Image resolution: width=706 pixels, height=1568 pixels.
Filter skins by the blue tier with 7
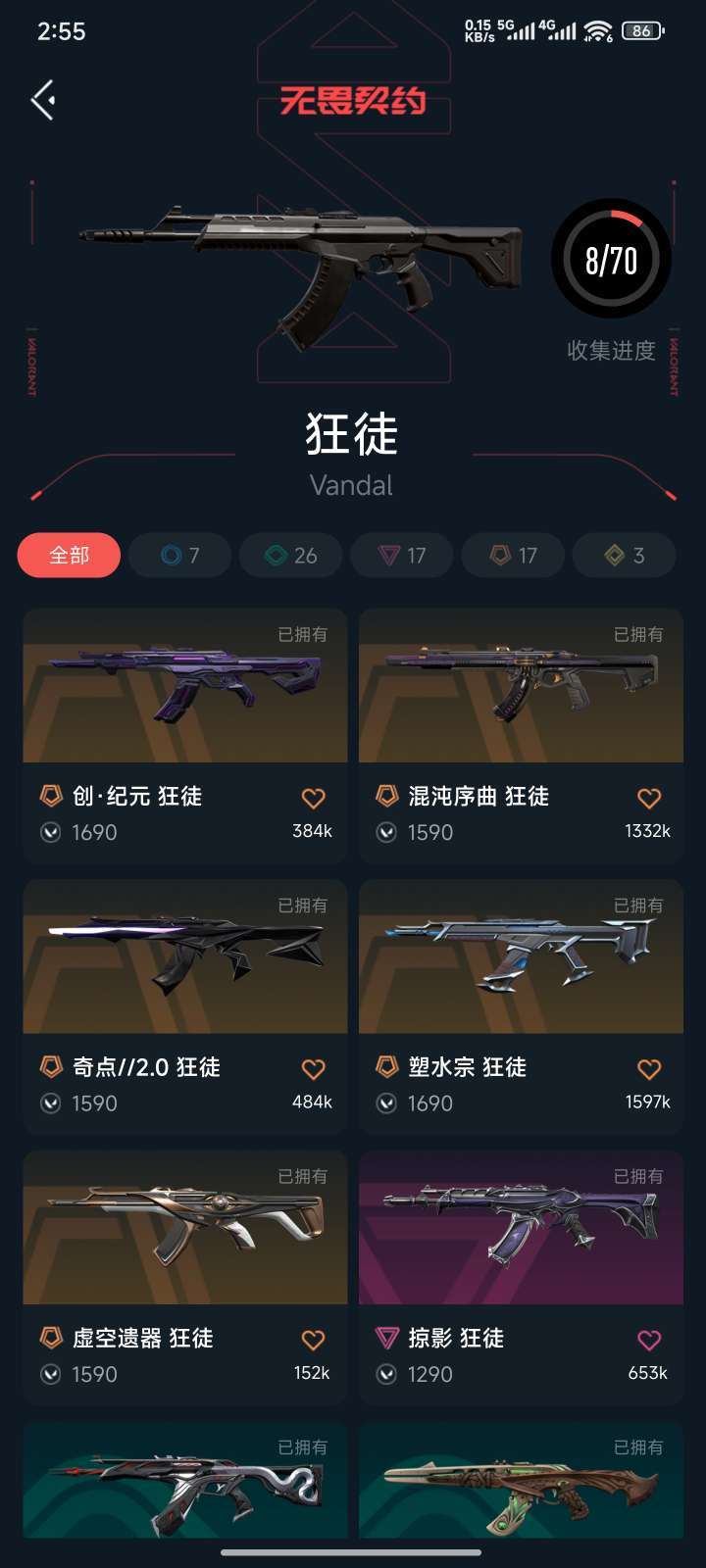point(180,556)
